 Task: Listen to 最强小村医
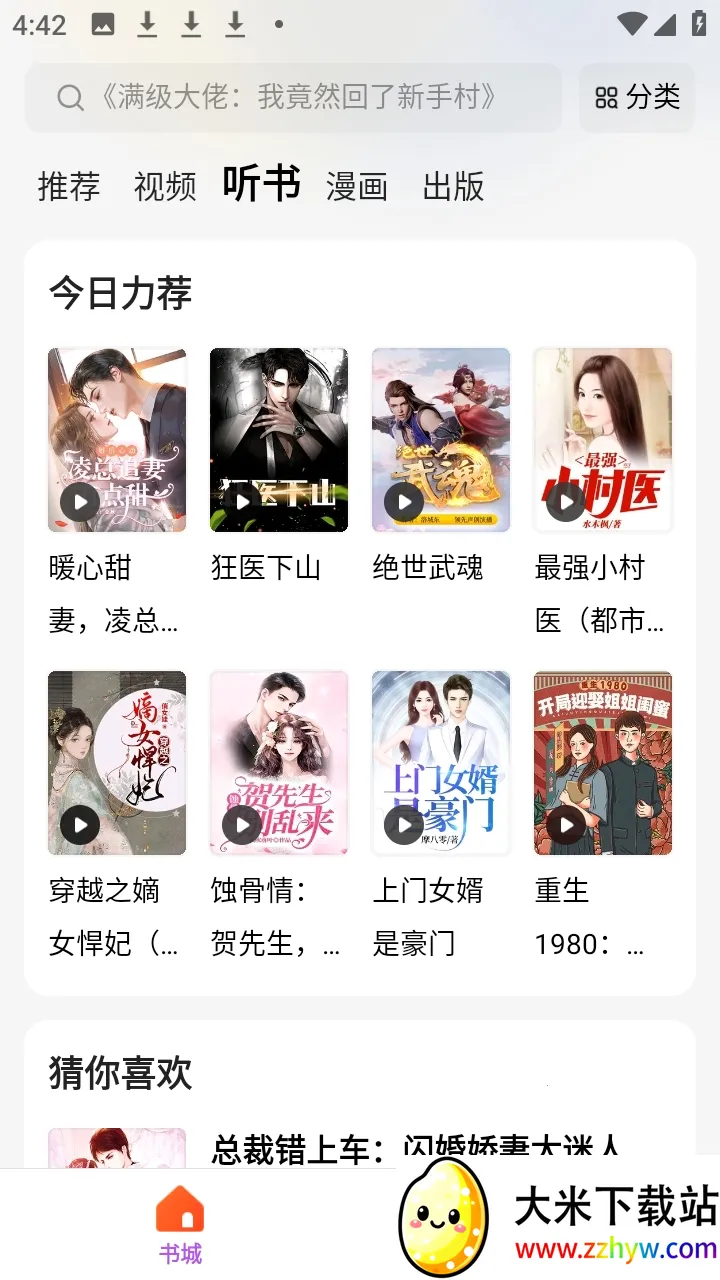coord(603,440)
